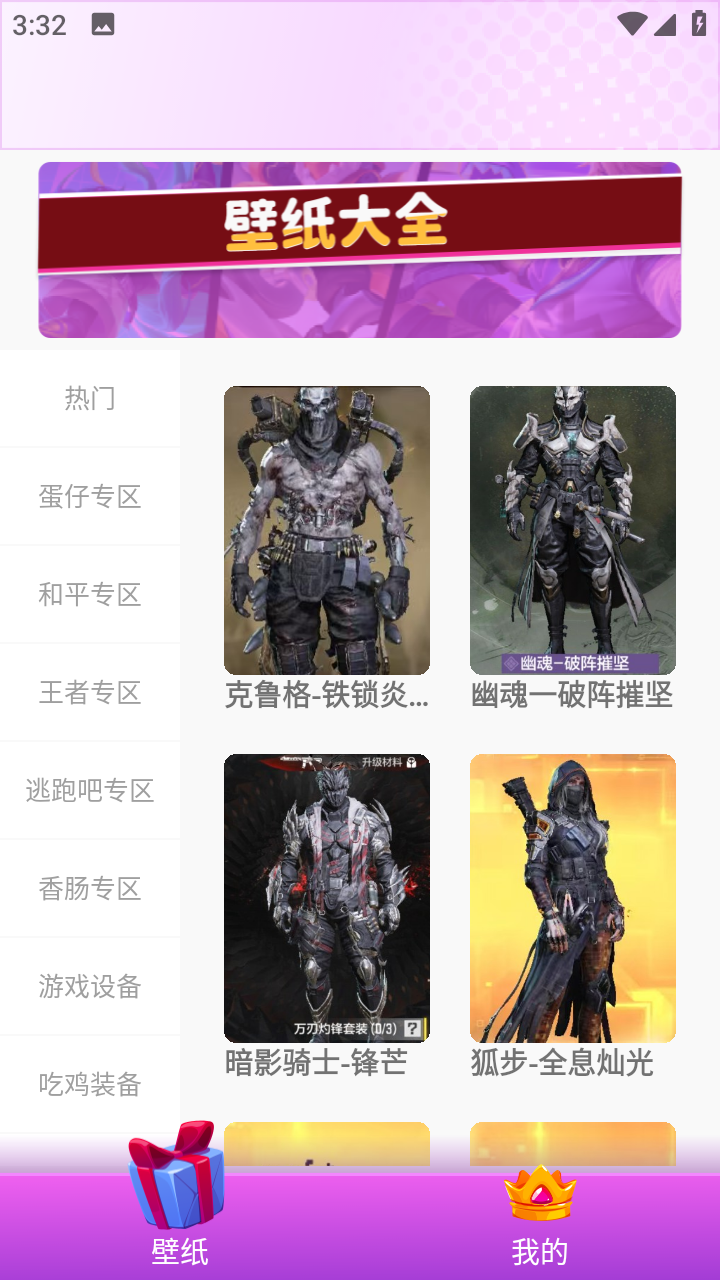This screenshot has height=1280, width=720.
Task: Tap the 壁纸大全 banner
Action: [360, 250]
